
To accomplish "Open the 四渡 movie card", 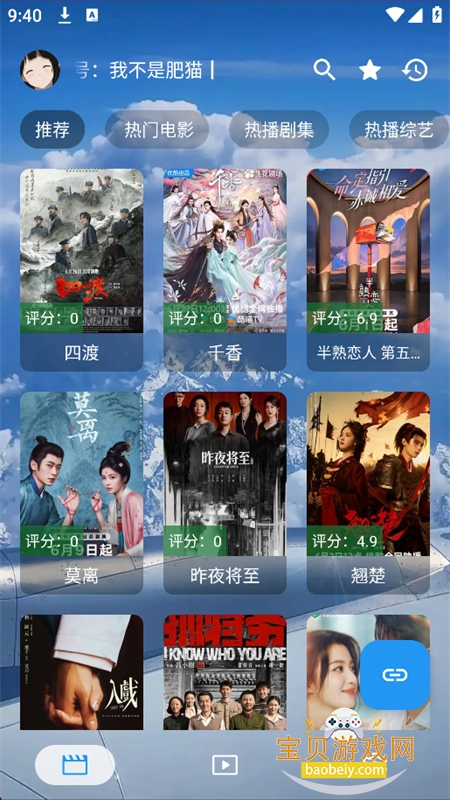I will pos(82,270).
